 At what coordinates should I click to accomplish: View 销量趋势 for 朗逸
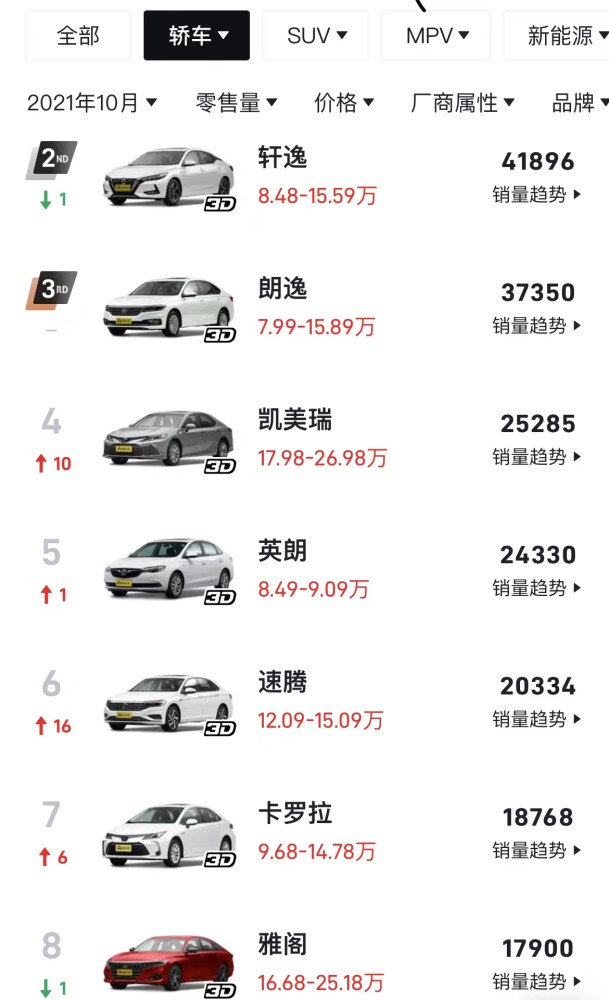(537, 325)
